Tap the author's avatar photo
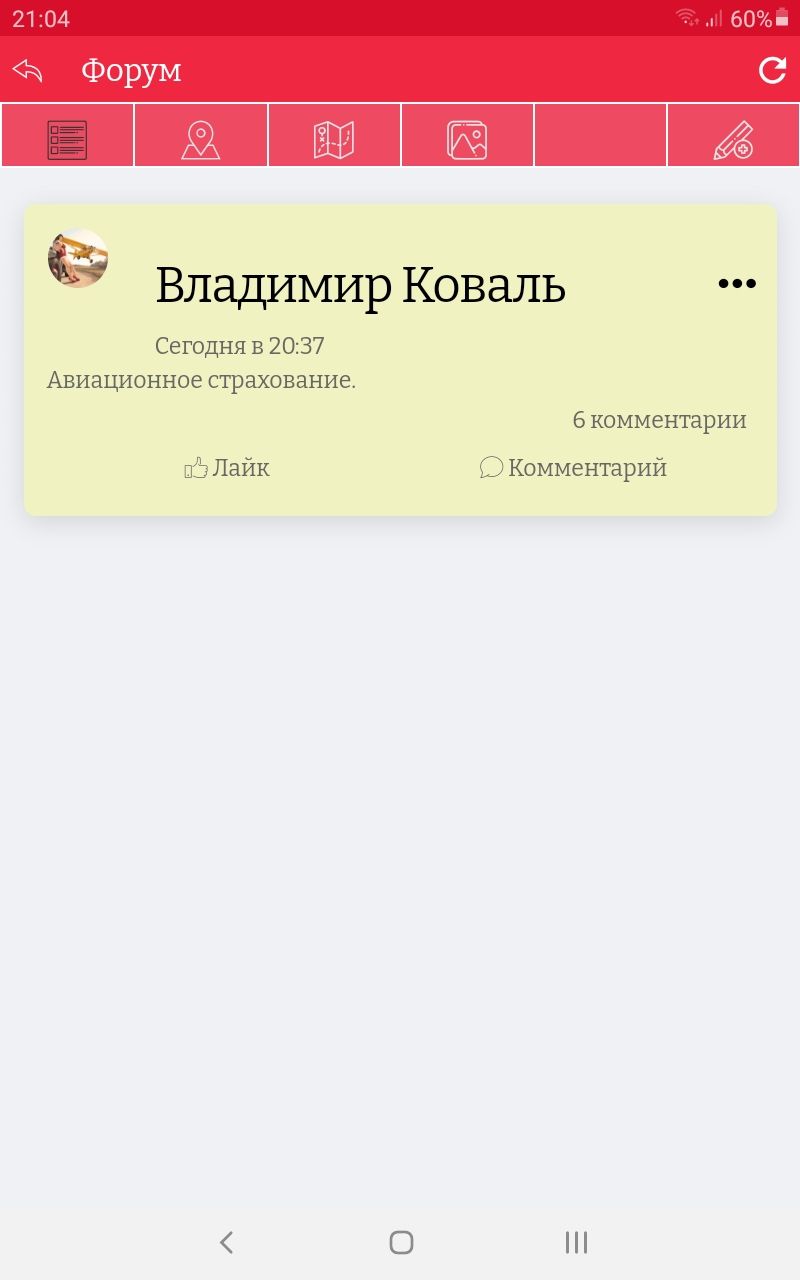The image size is (800, 1280). pos(78,258)
